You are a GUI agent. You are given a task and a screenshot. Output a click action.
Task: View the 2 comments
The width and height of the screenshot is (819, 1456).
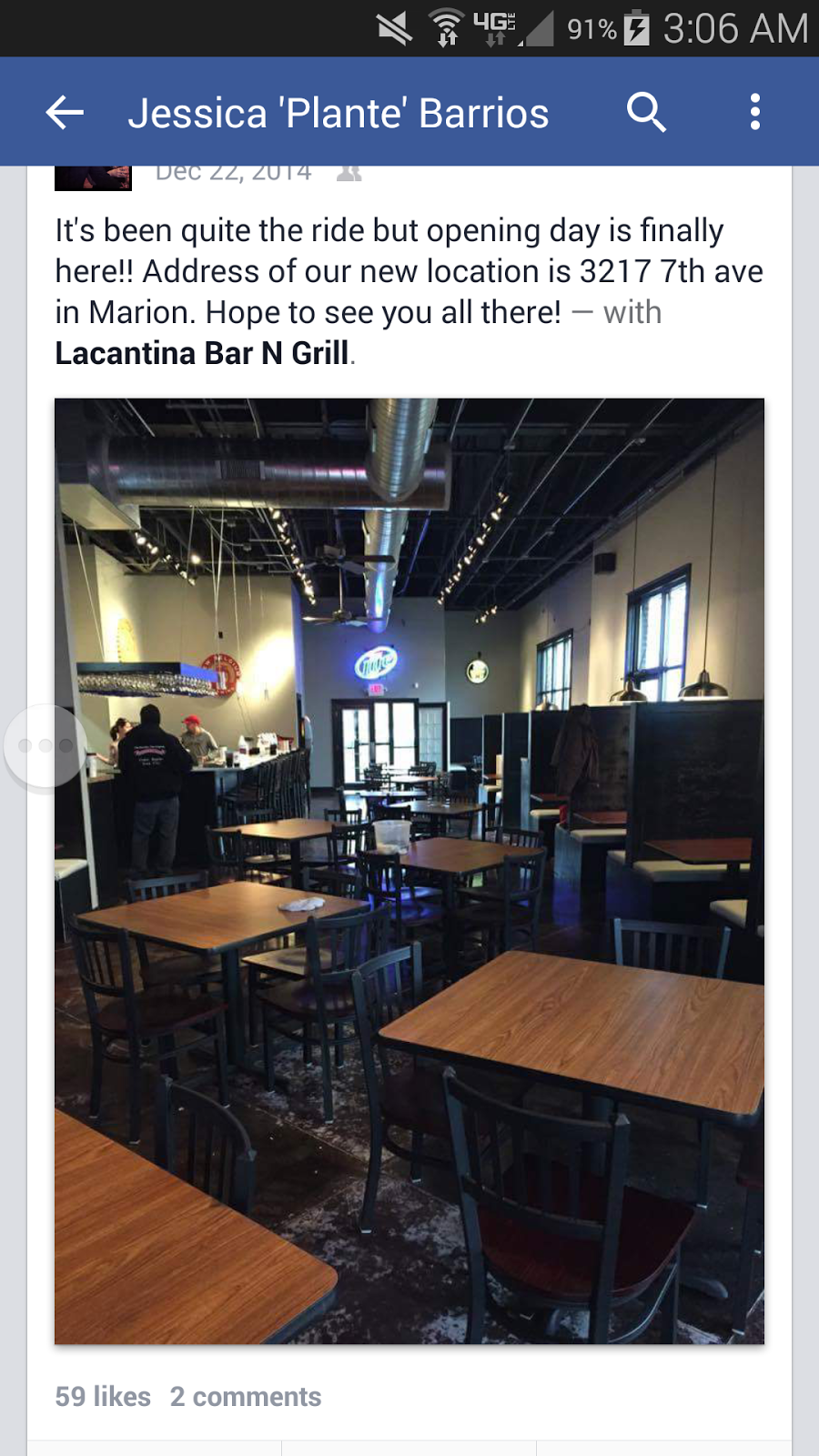click(246, 1397)
